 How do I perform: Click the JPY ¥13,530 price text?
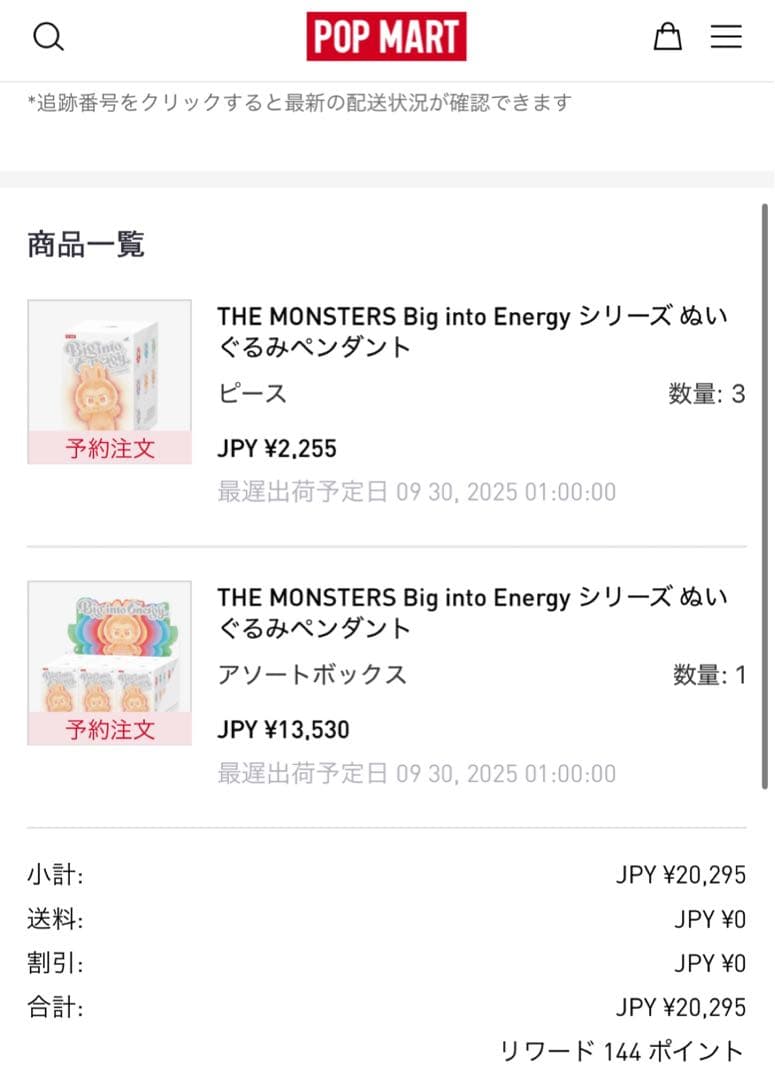[x=283, y=730]
